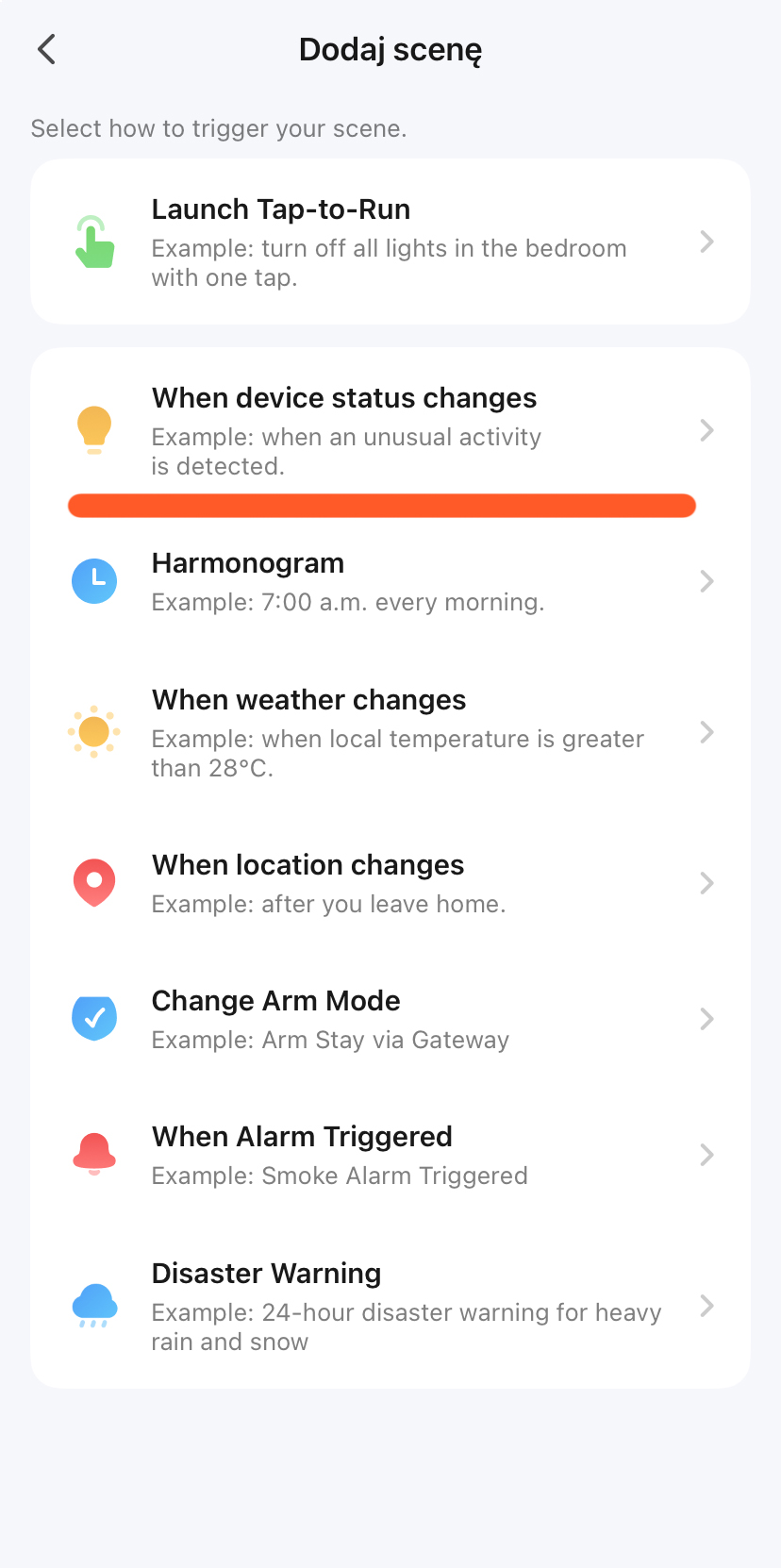Select the Launch Tap-to-Run option

390,242
